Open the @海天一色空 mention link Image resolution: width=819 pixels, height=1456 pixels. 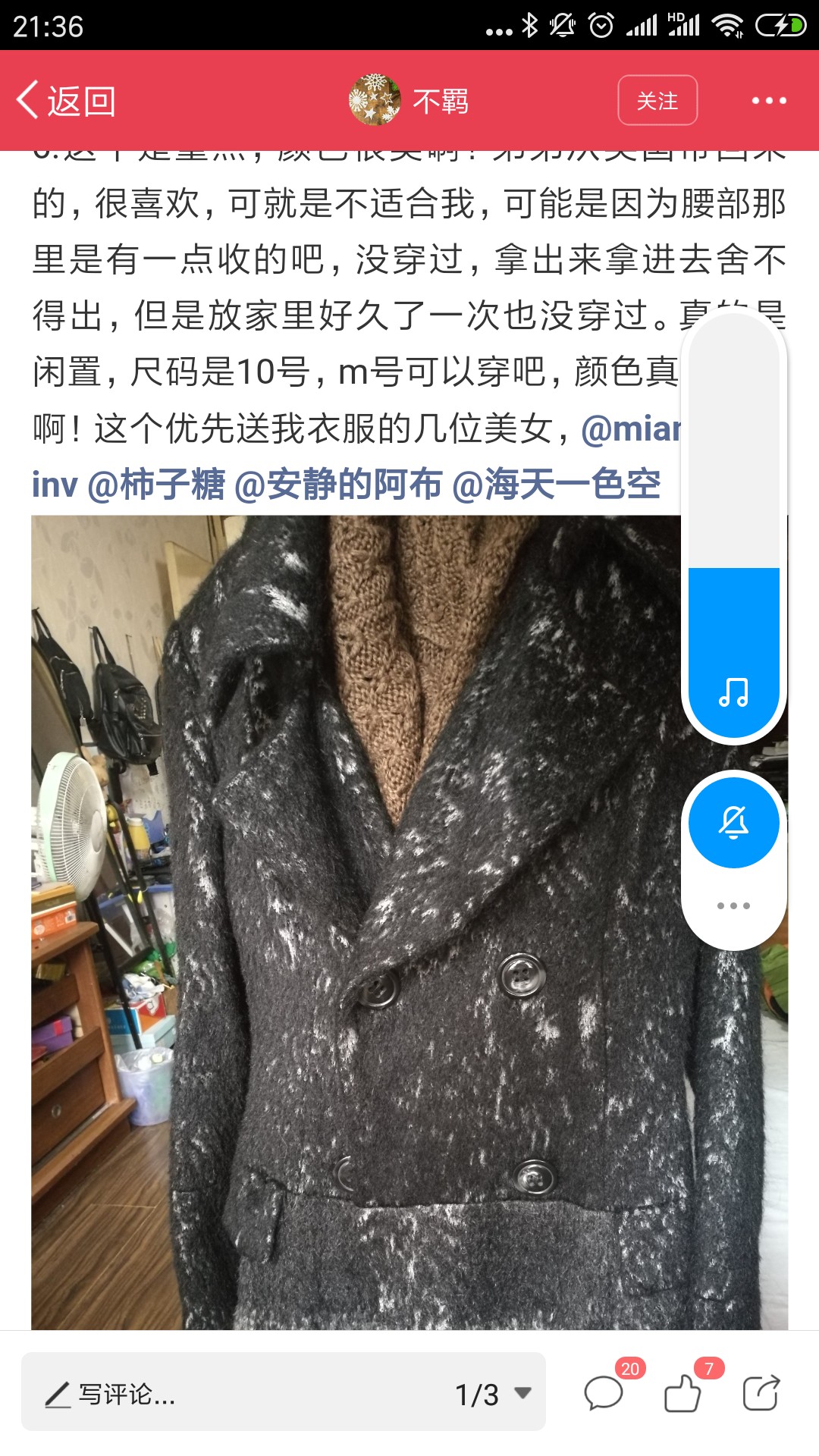557,484
